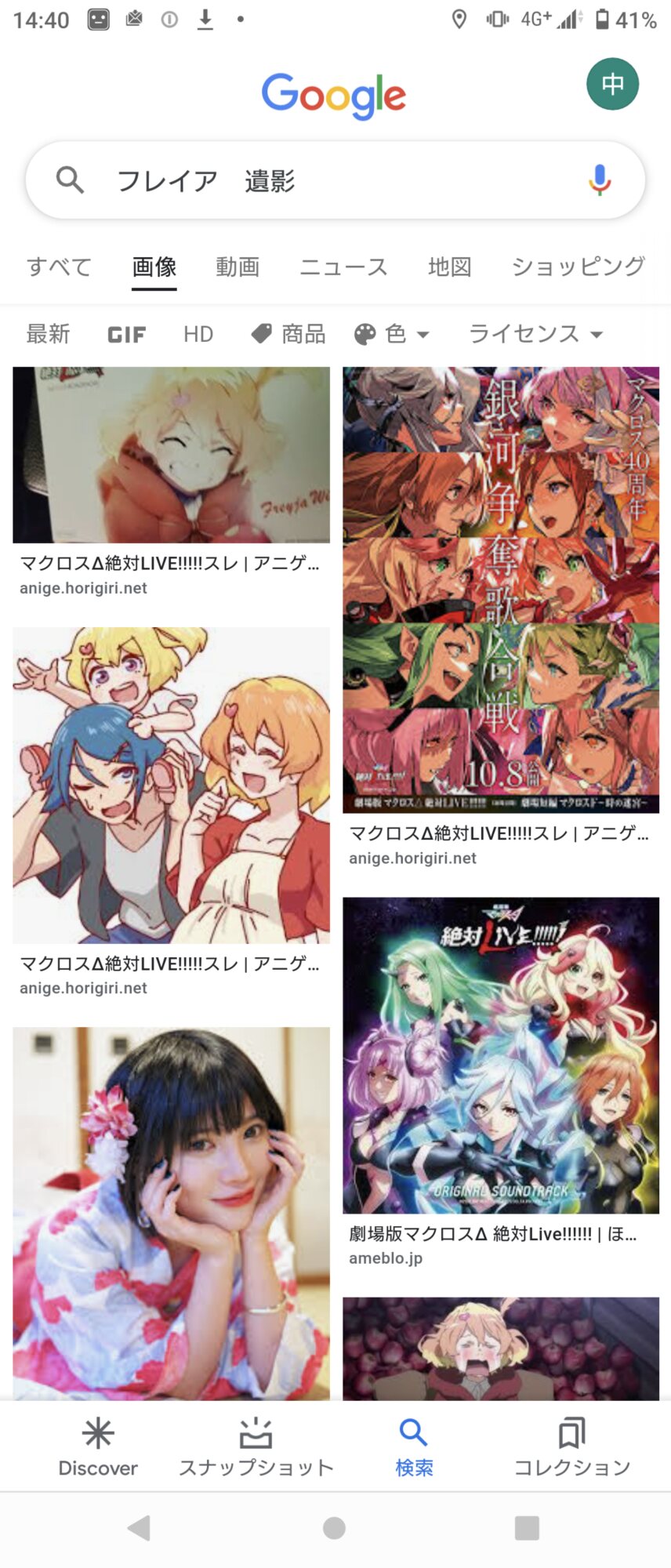Screen dimensions: 671x1568
Task: Switch to the ニュース tab
Action: pos(343,267)
